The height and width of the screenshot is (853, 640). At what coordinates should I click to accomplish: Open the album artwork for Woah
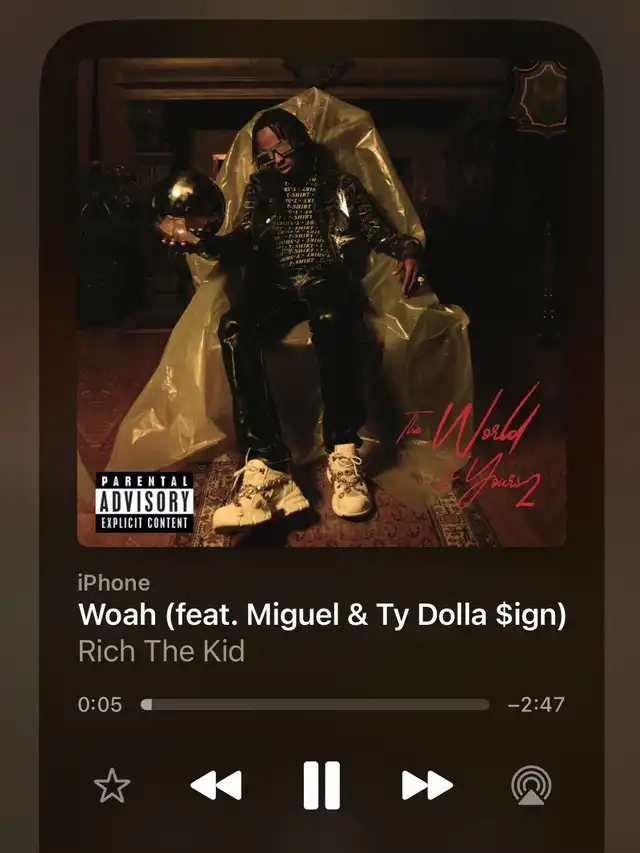[321, 302]
